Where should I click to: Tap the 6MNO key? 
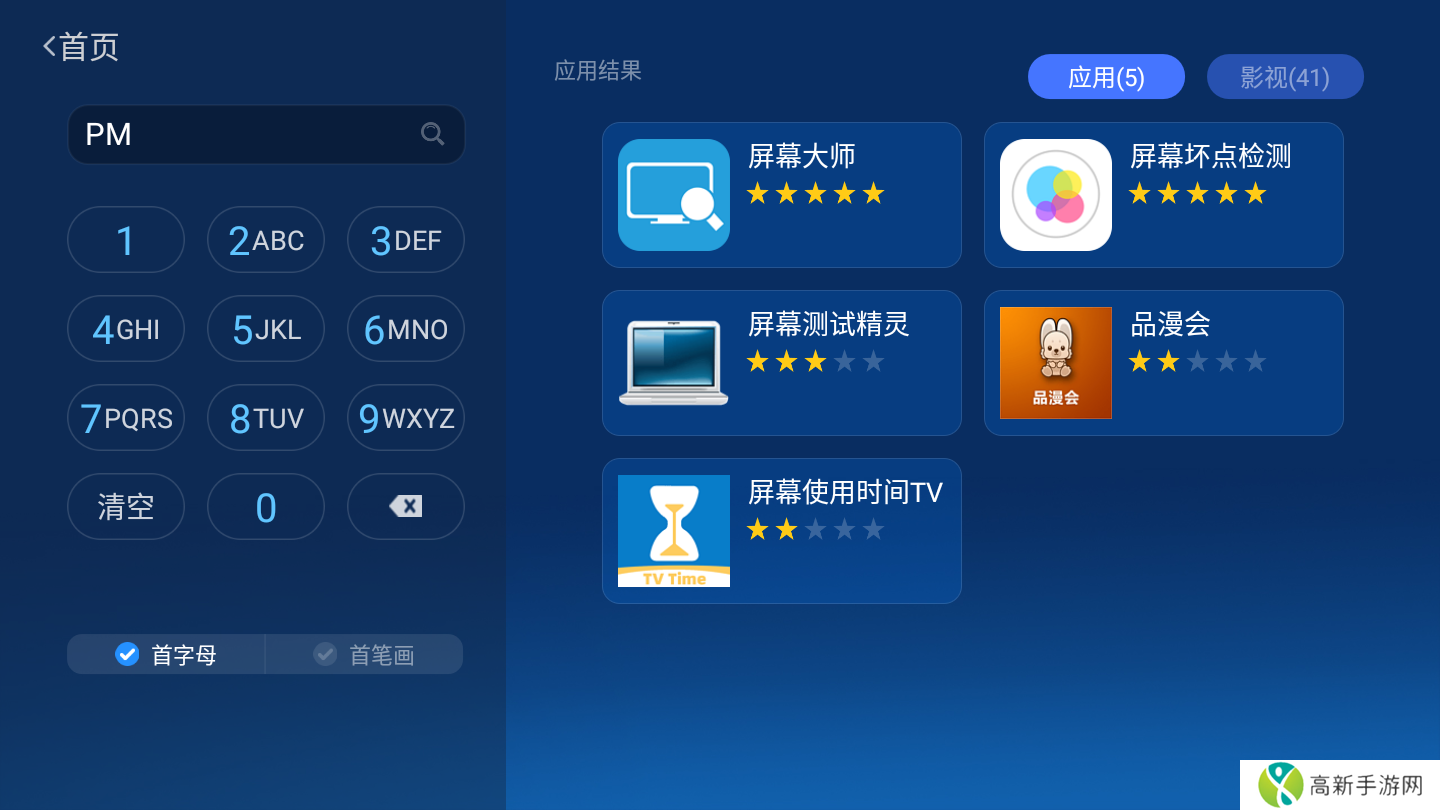[x=406, y=329]
